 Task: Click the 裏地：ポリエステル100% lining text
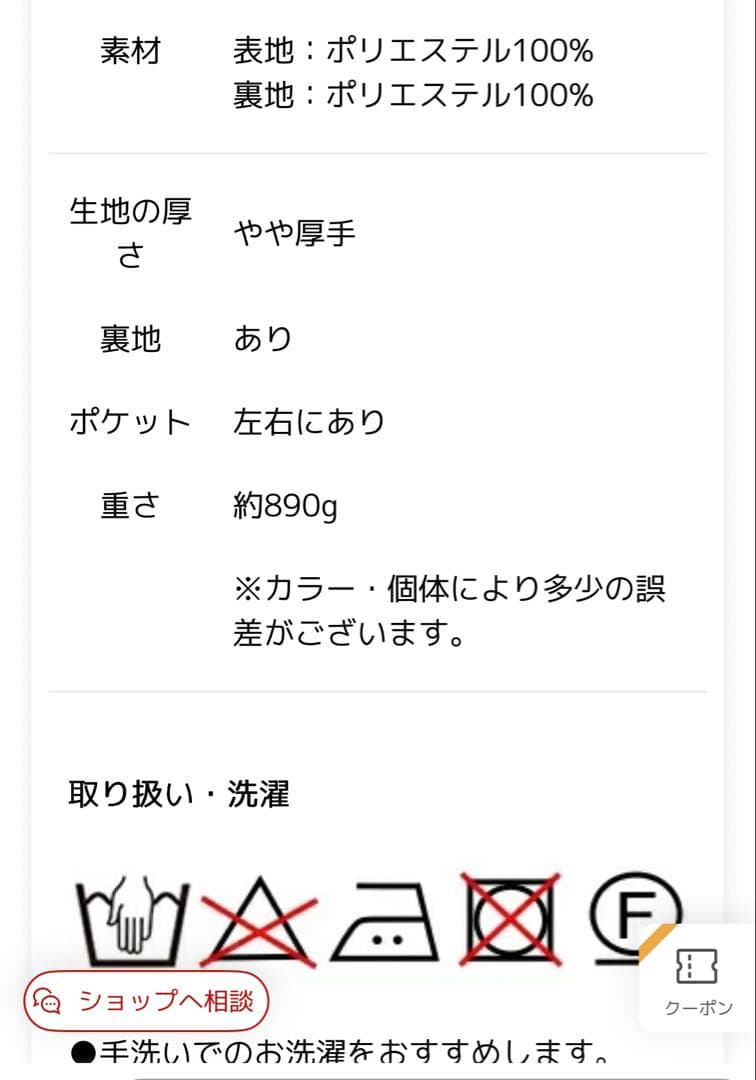point(409,97)
